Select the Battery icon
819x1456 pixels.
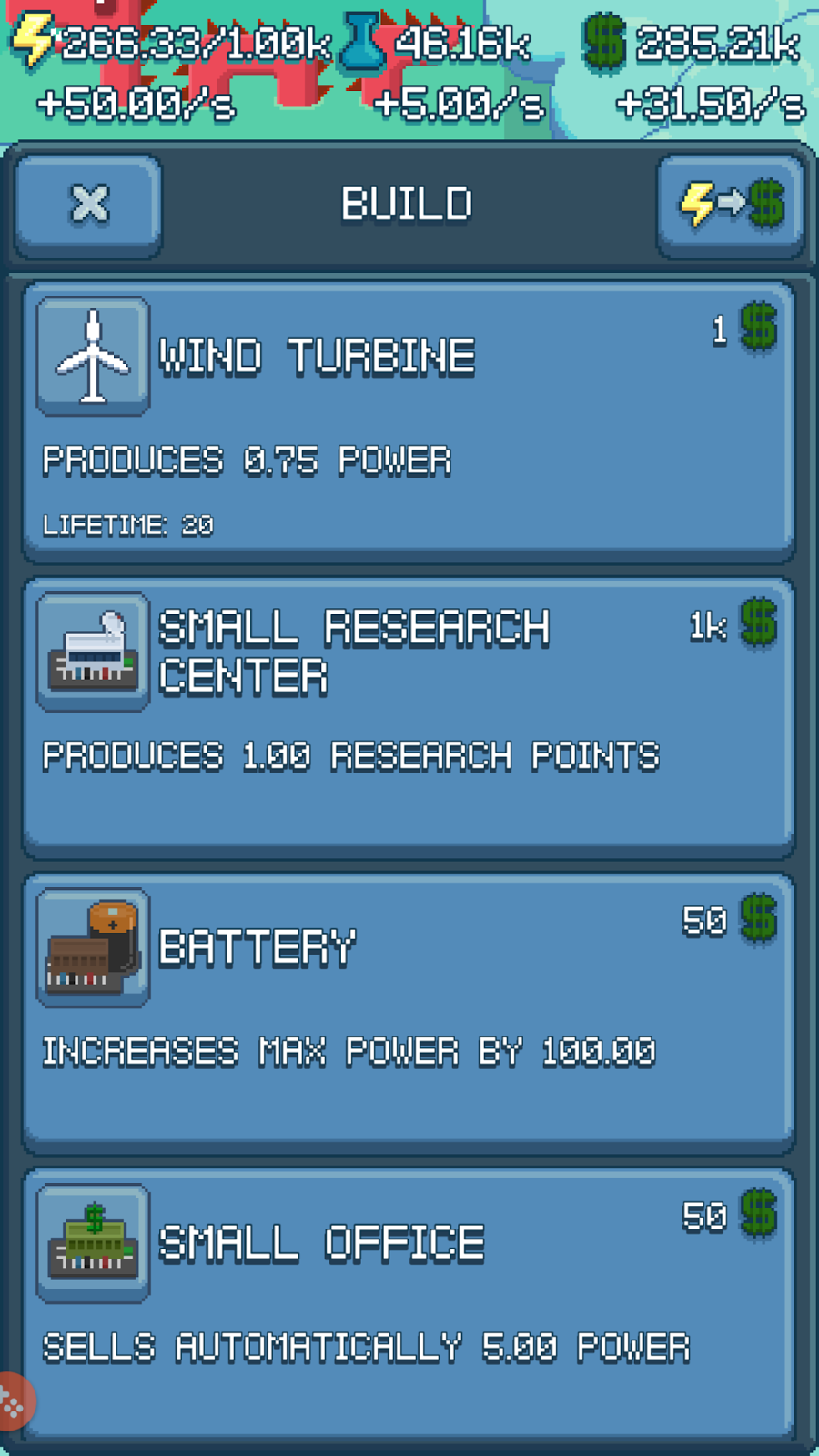point(91,946)
